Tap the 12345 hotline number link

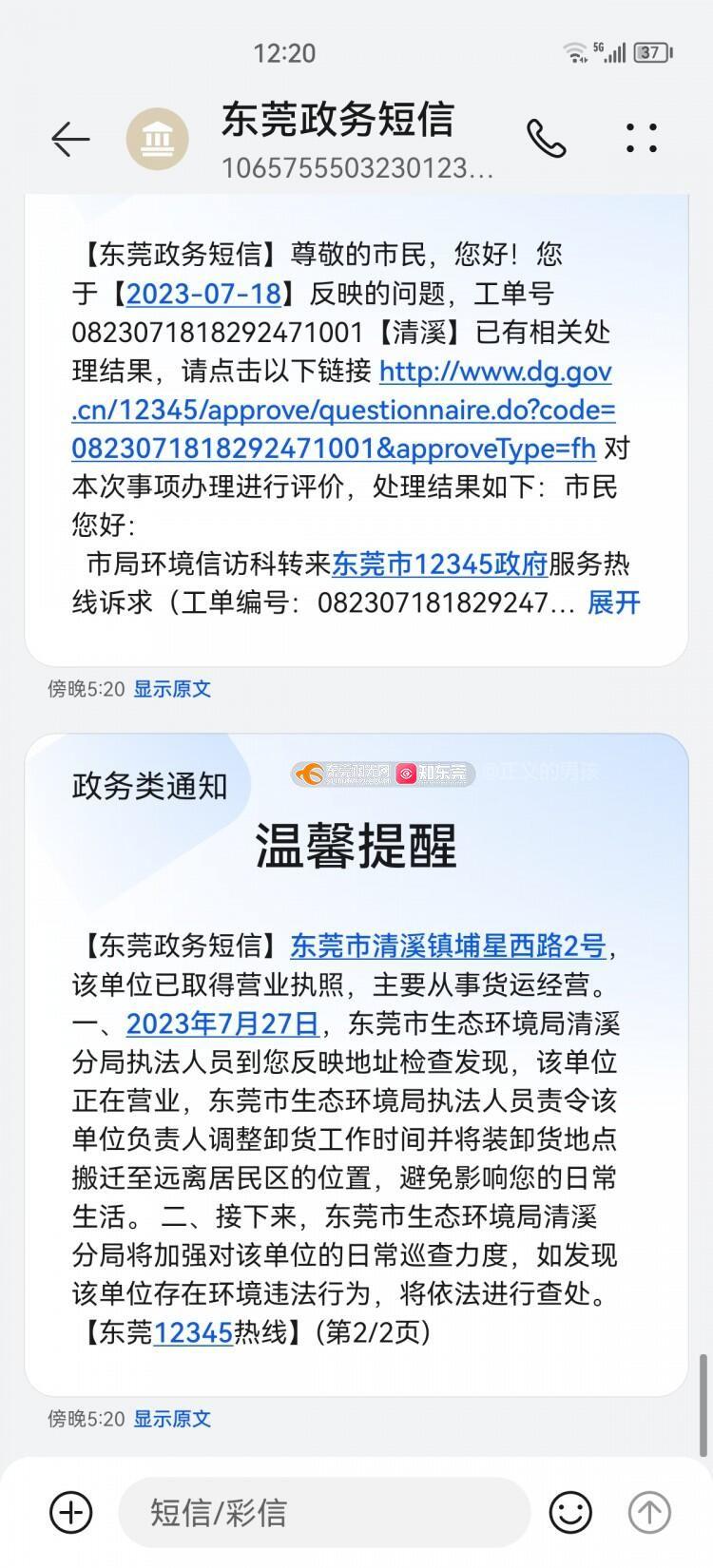point(193,1333)
